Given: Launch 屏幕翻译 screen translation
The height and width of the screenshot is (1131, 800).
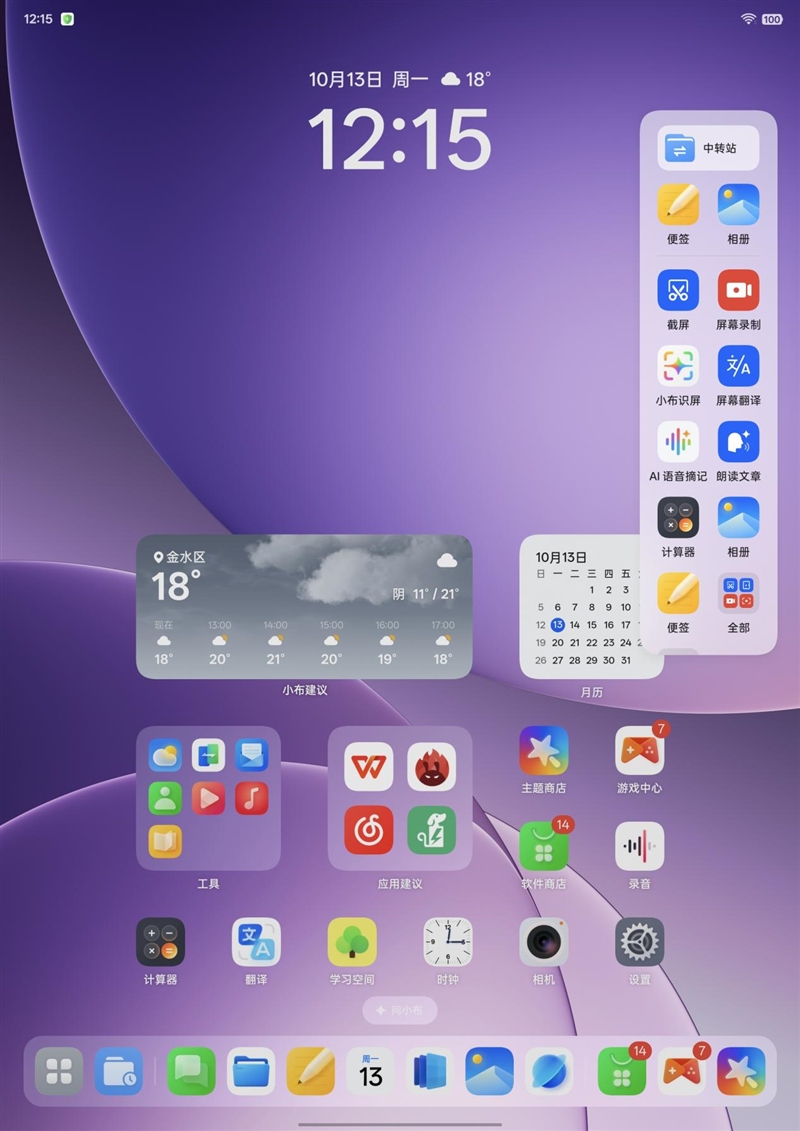Looking at the screenshot, I should tap(738, 366).
